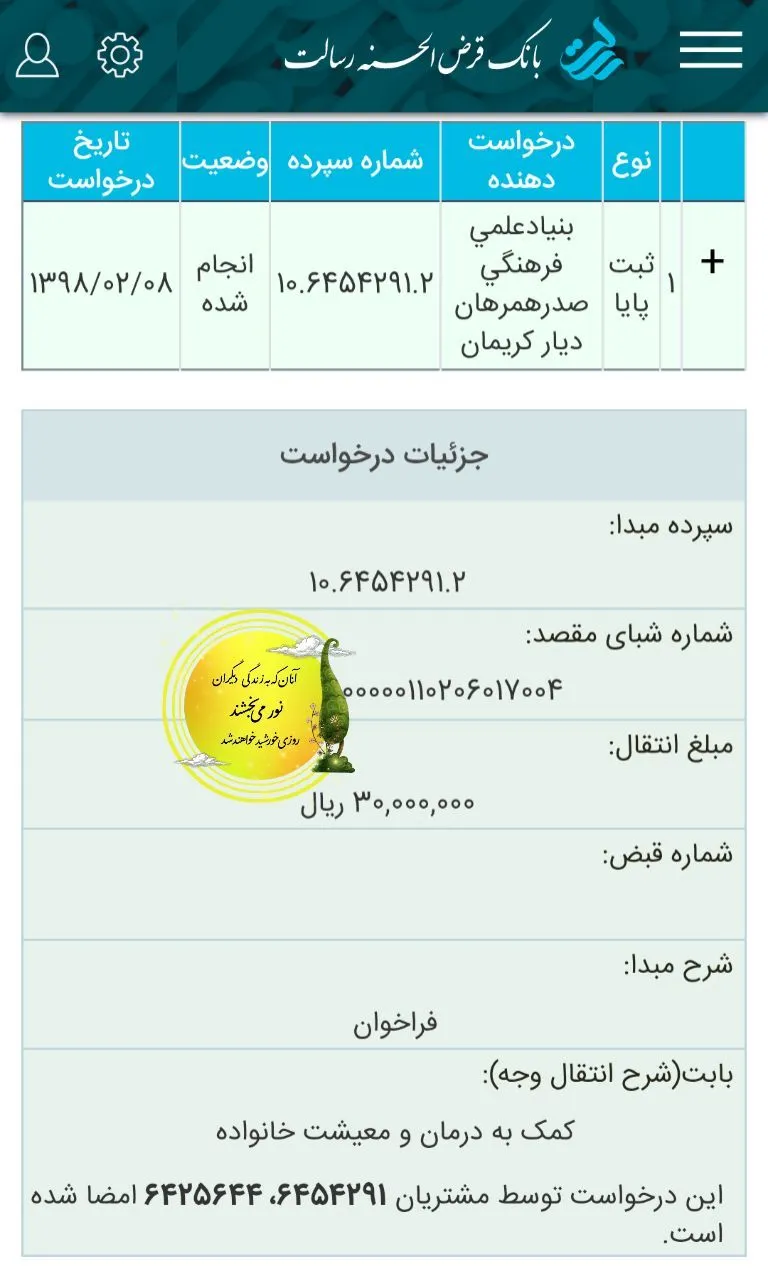This screenshot has width=768, height=1280.
Task: Expand the request row with plus sign
Action: click(x=712, y=262)
